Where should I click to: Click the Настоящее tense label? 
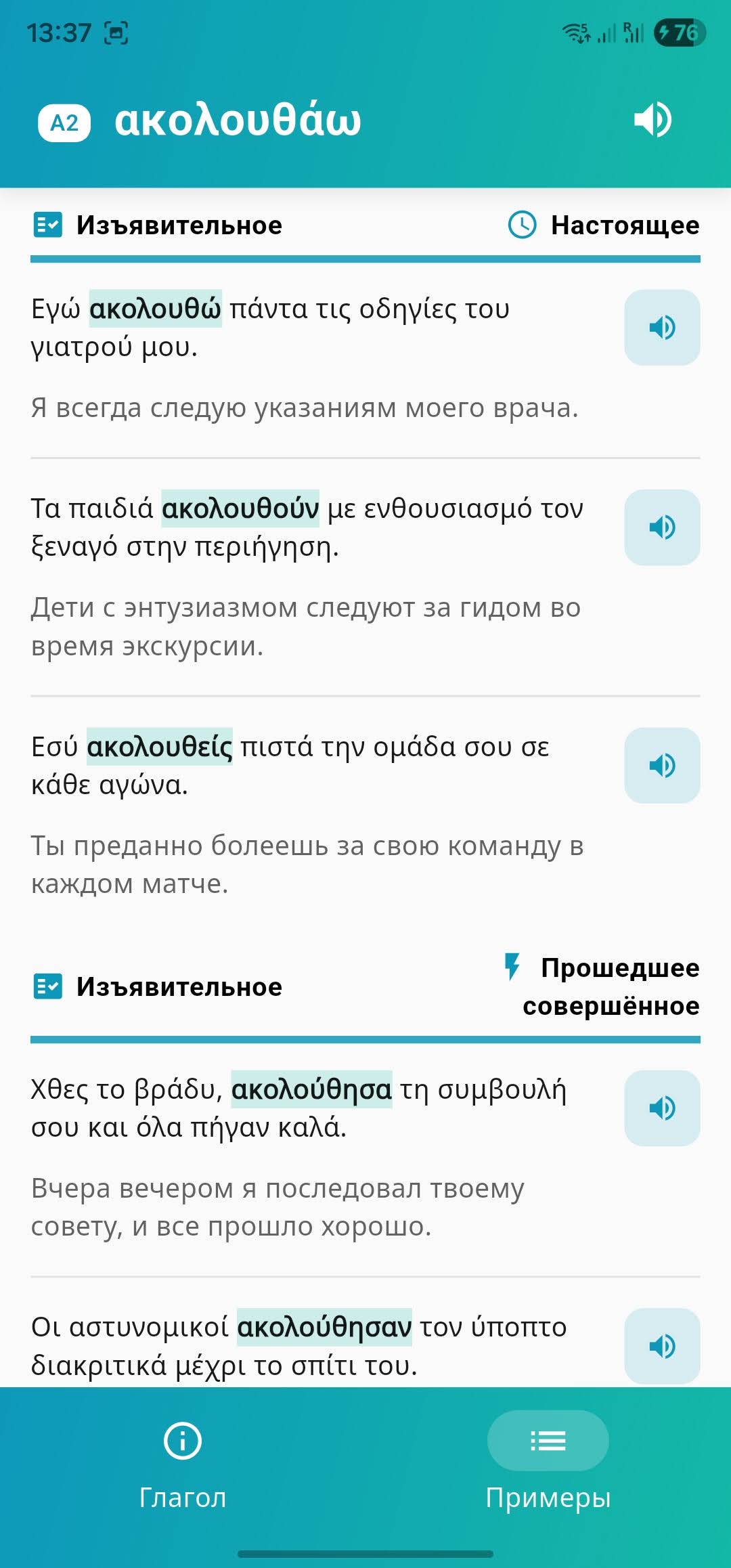pyautogui.click(x=623, y=225)
